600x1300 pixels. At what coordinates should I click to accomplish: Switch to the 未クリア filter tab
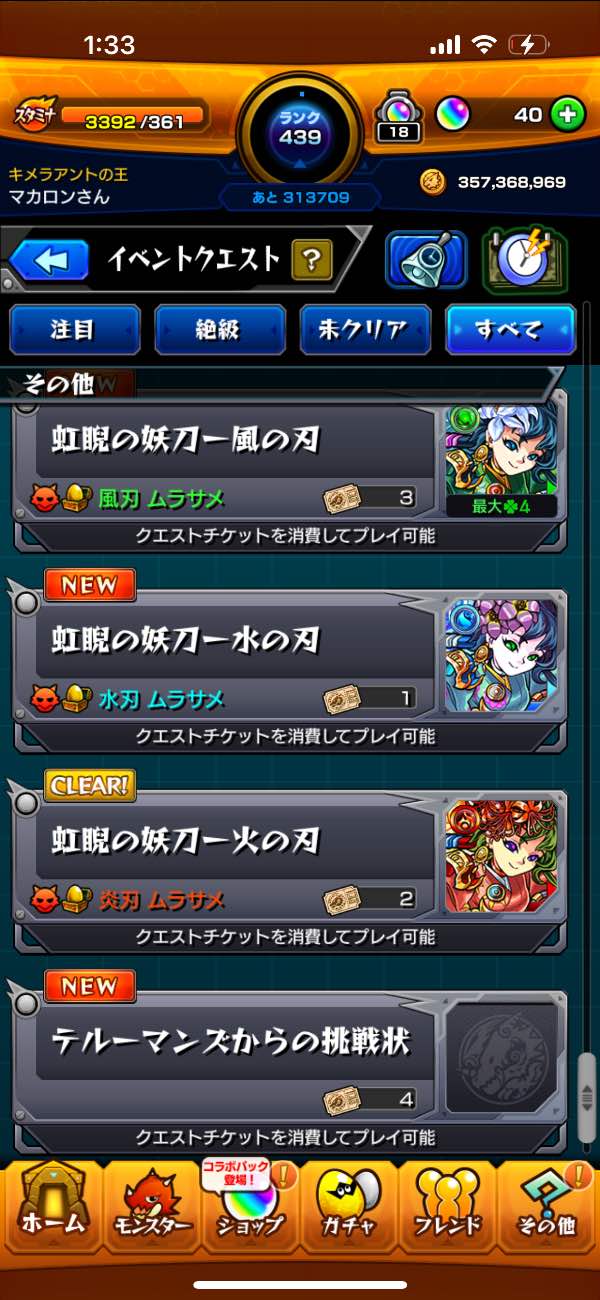tap(365, 329)
